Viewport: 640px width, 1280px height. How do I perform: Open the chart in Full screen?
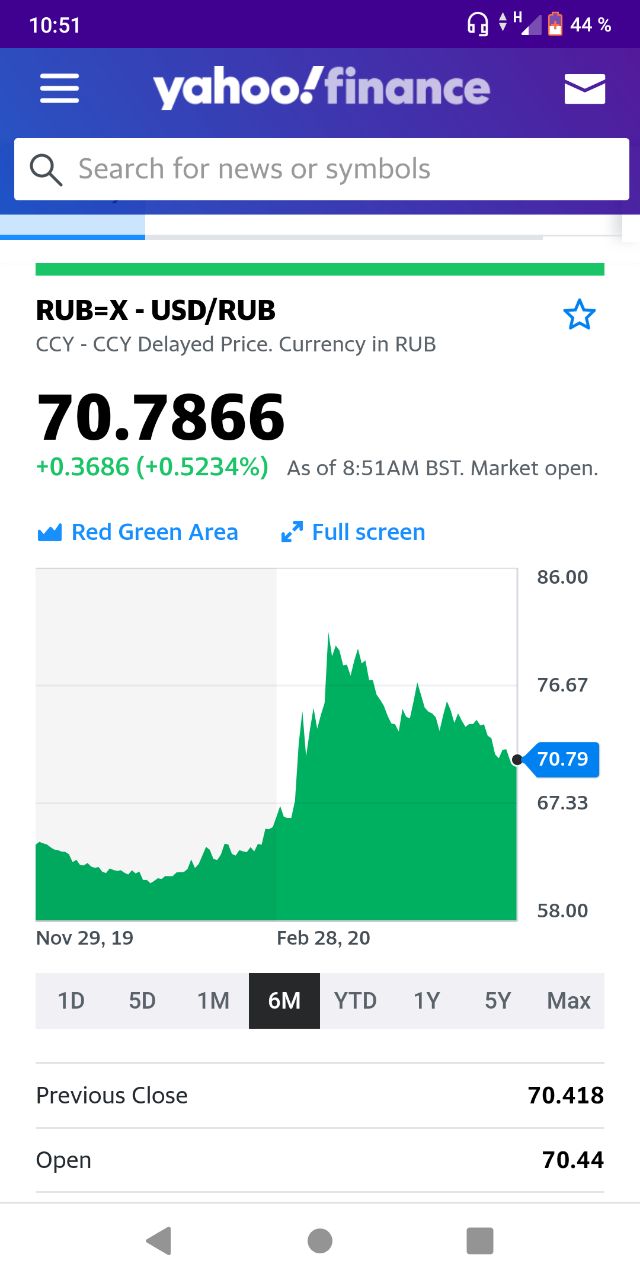pyautogui.click(x=353, y=532)
